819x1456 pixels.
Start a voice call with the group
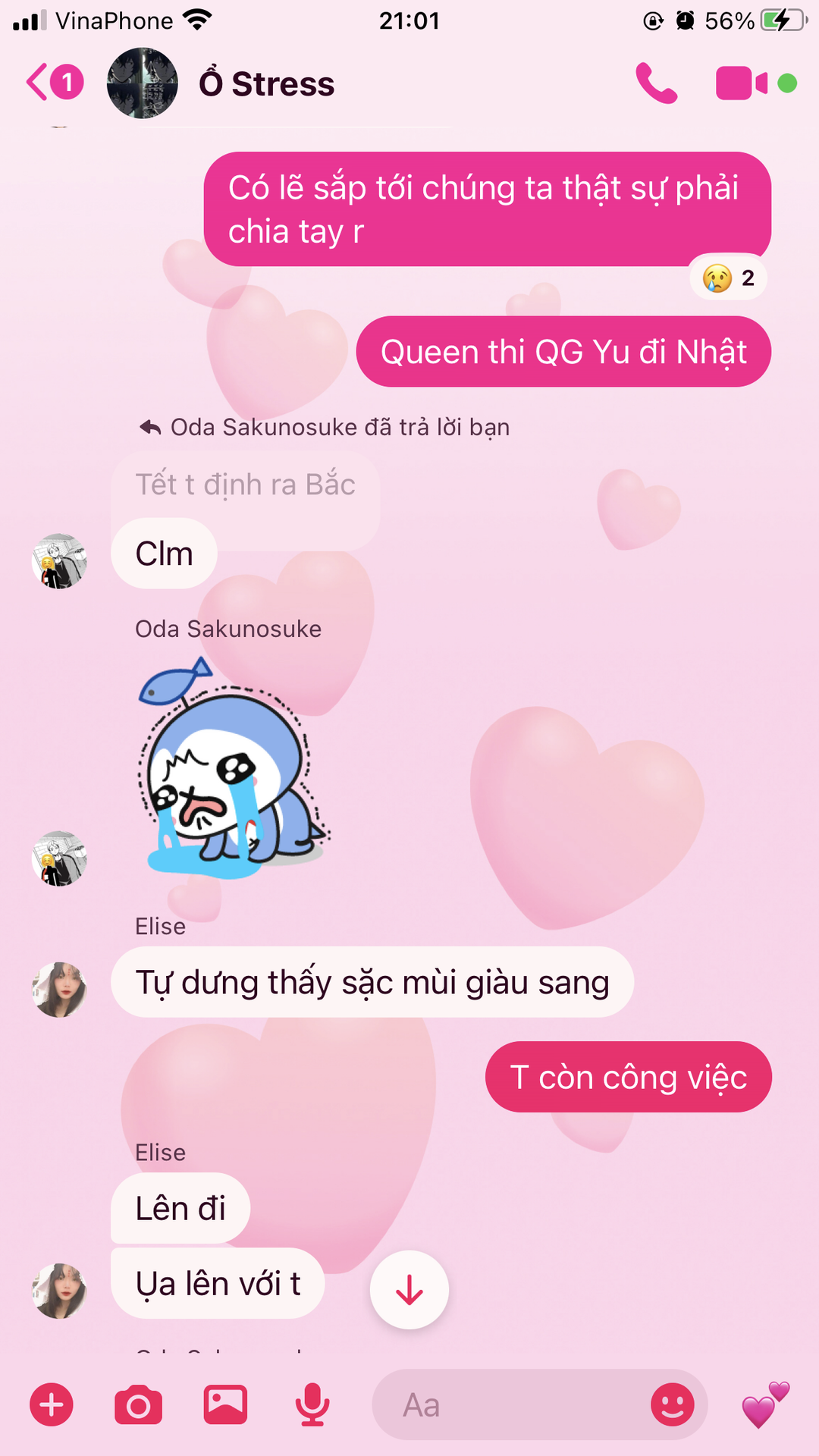point(656,83)
